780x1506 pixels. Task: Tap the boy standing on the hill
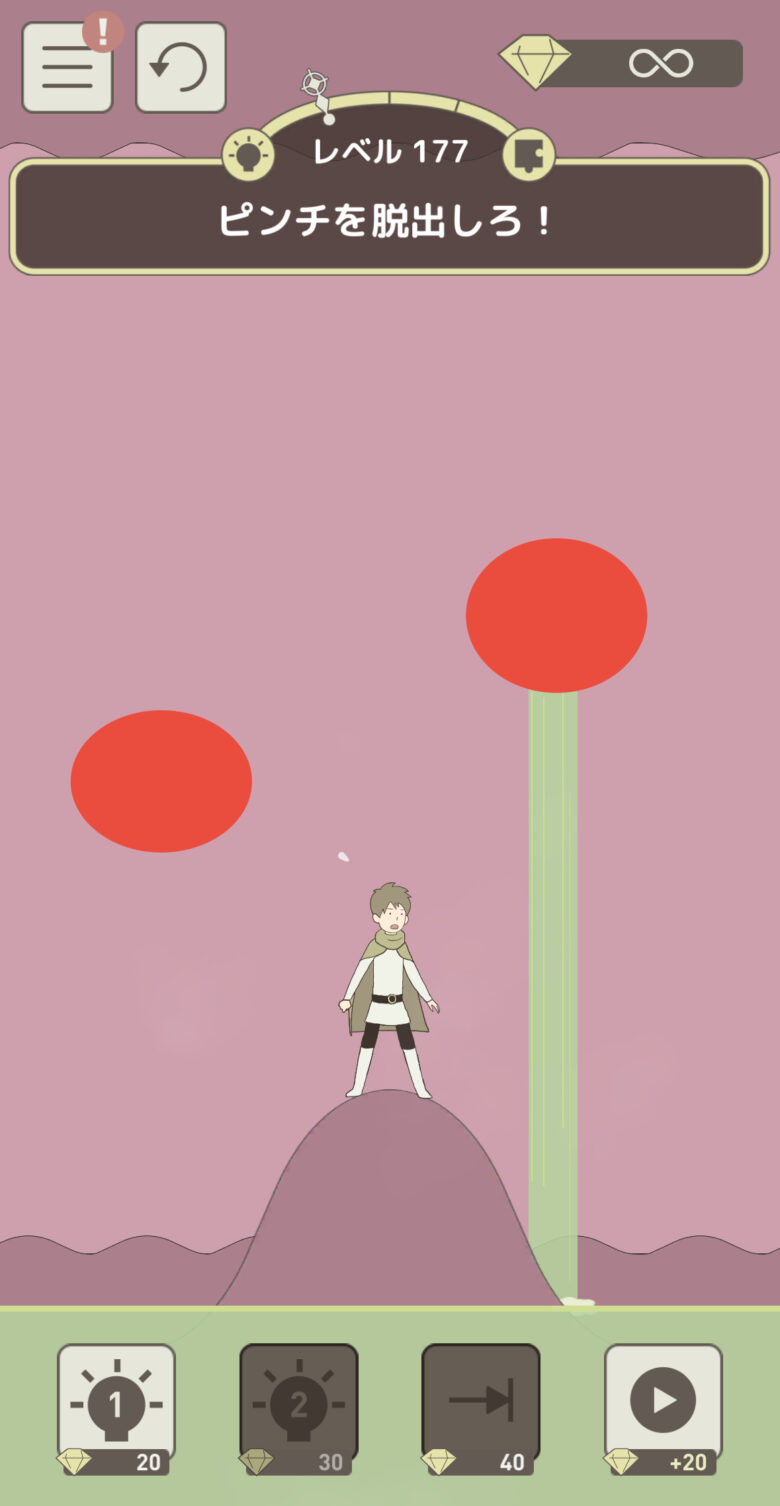(390, 990)
